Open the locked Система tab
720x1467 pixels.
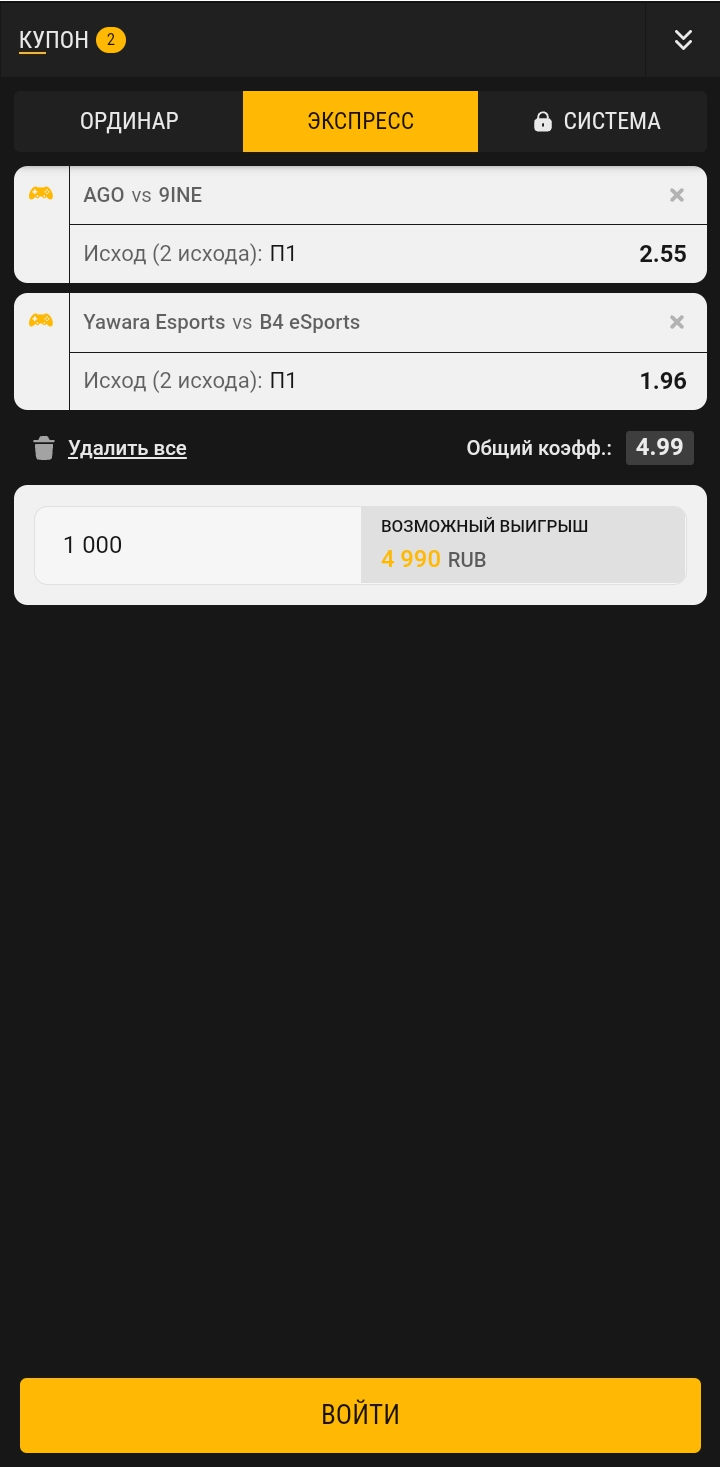coord(597,122)
